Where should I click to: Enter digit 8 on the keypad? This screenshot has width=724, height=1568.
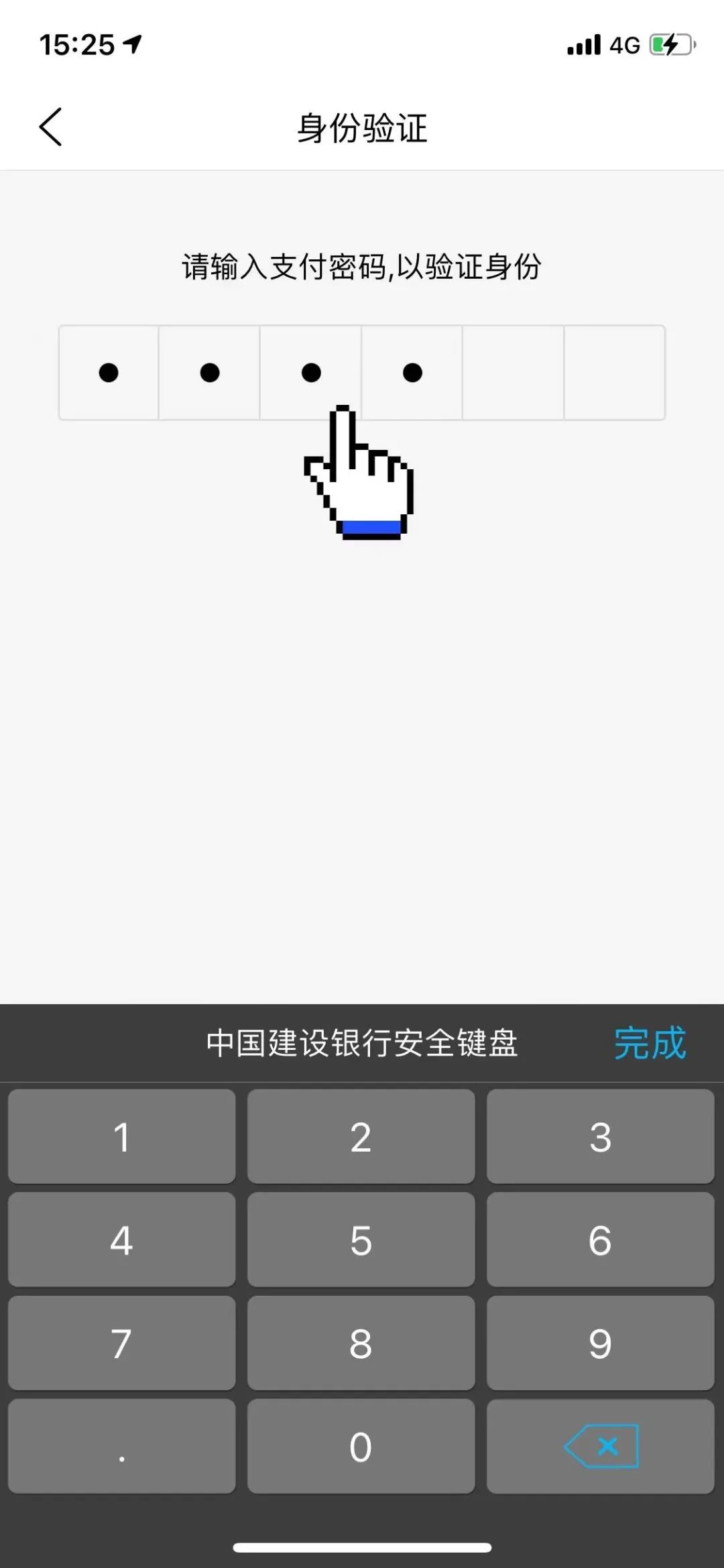361,1343
